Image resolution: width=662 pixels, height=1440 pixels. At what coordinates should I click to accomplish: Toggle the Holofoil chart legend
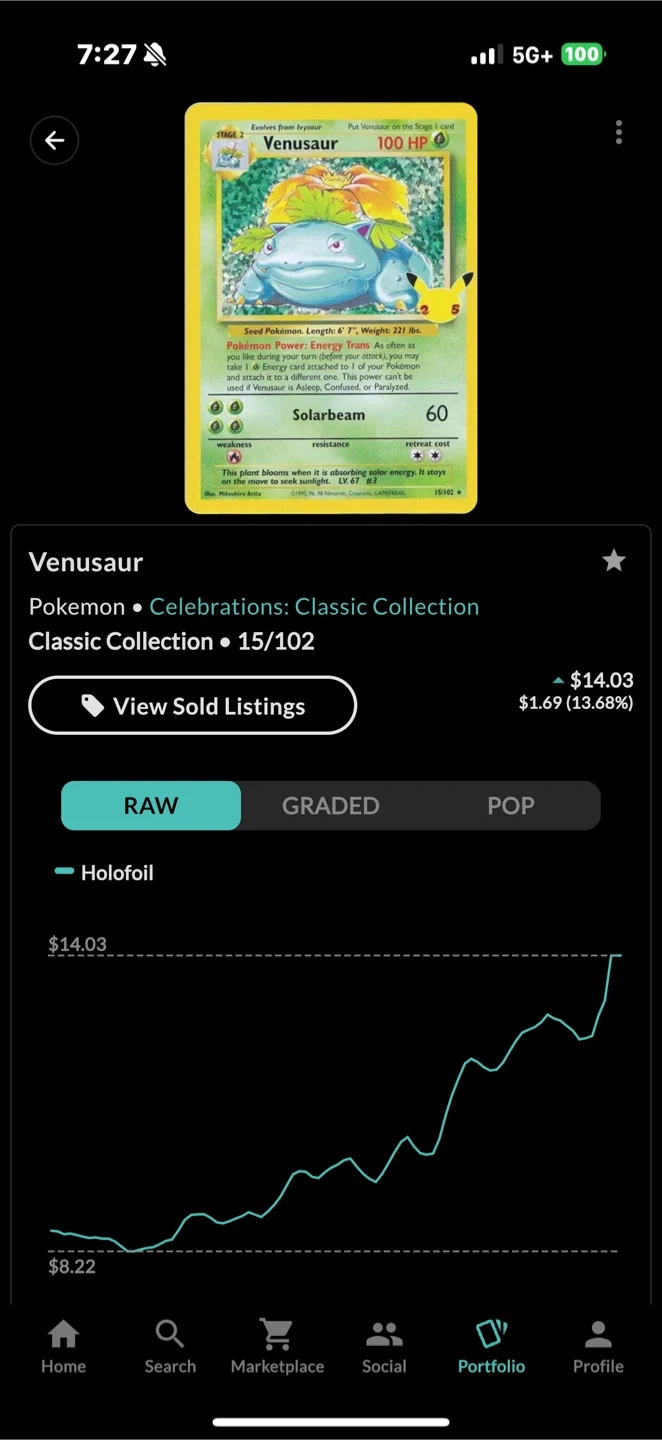tap(104, 873)
